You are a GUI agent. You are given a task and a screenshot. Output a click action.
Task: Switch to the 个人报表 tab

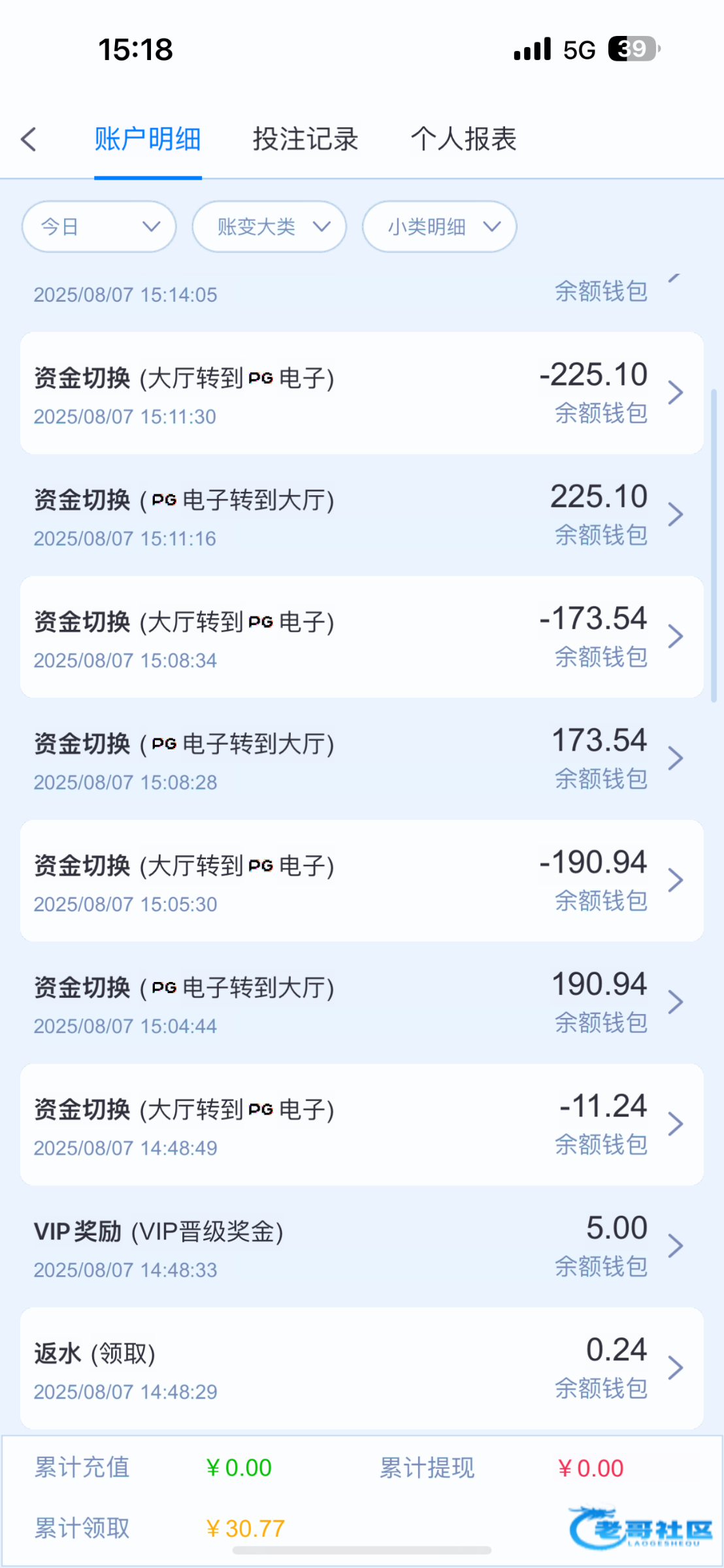[464, 139]
